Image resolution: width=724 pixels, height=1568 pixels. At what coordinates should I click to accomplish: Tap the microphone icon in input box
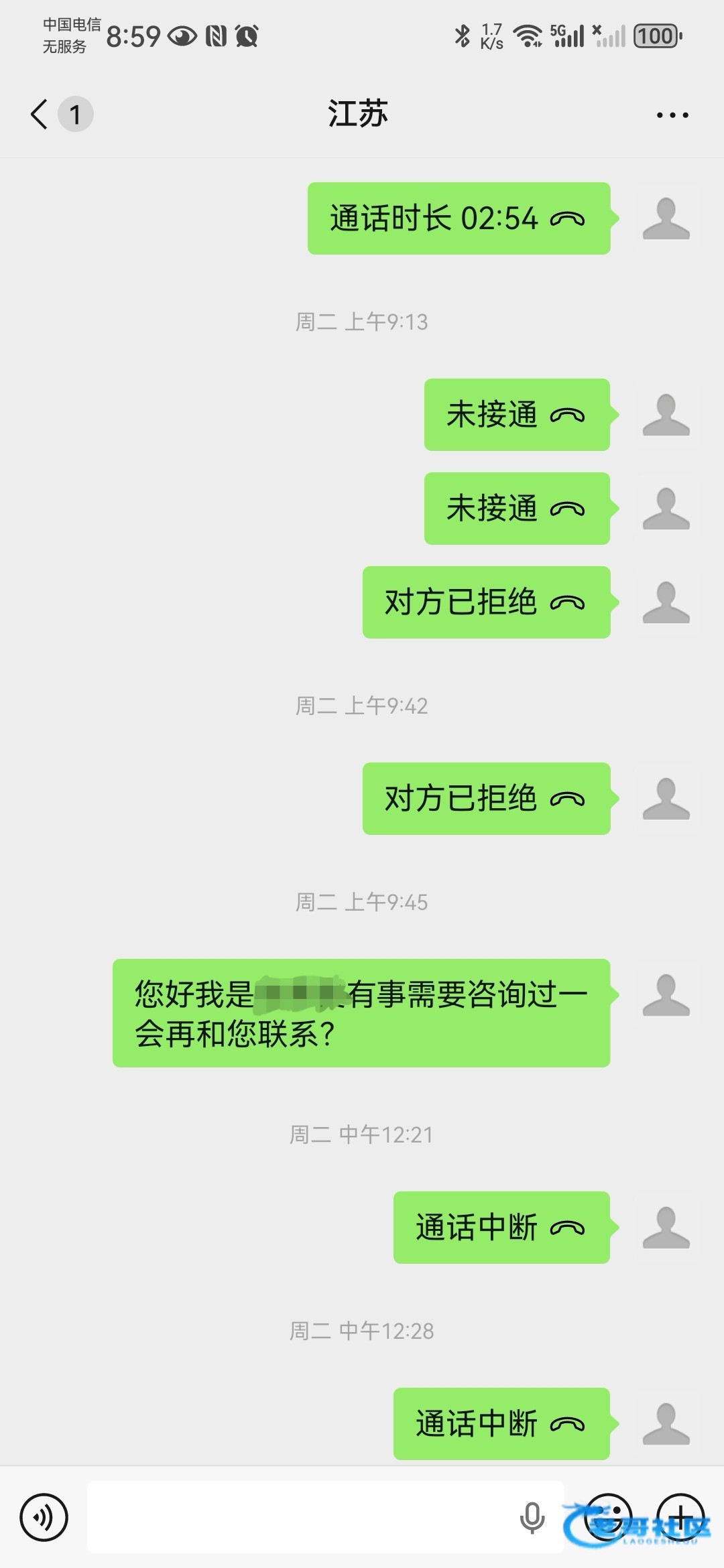tap(532, 1518)
